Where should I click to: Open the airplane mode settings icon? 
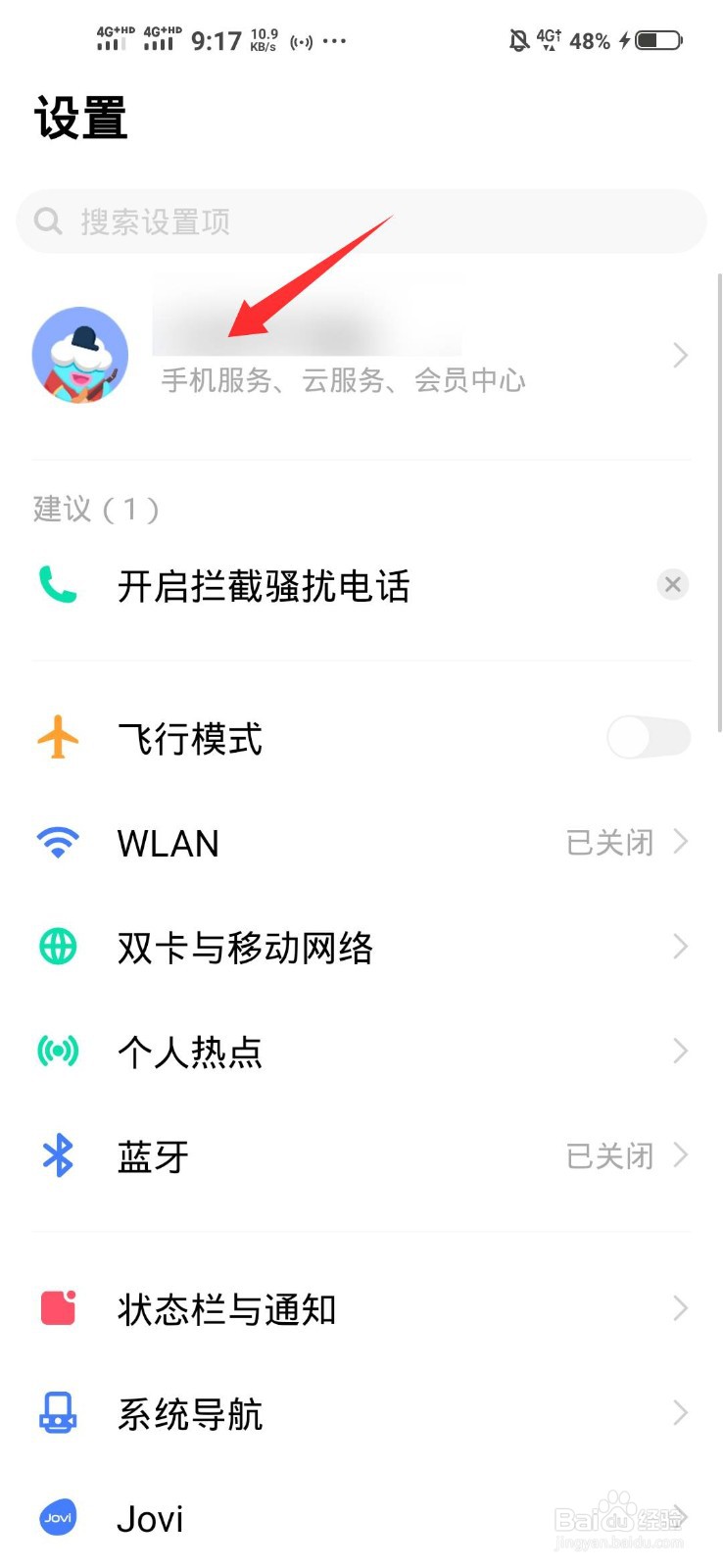[x=57, y=737]
